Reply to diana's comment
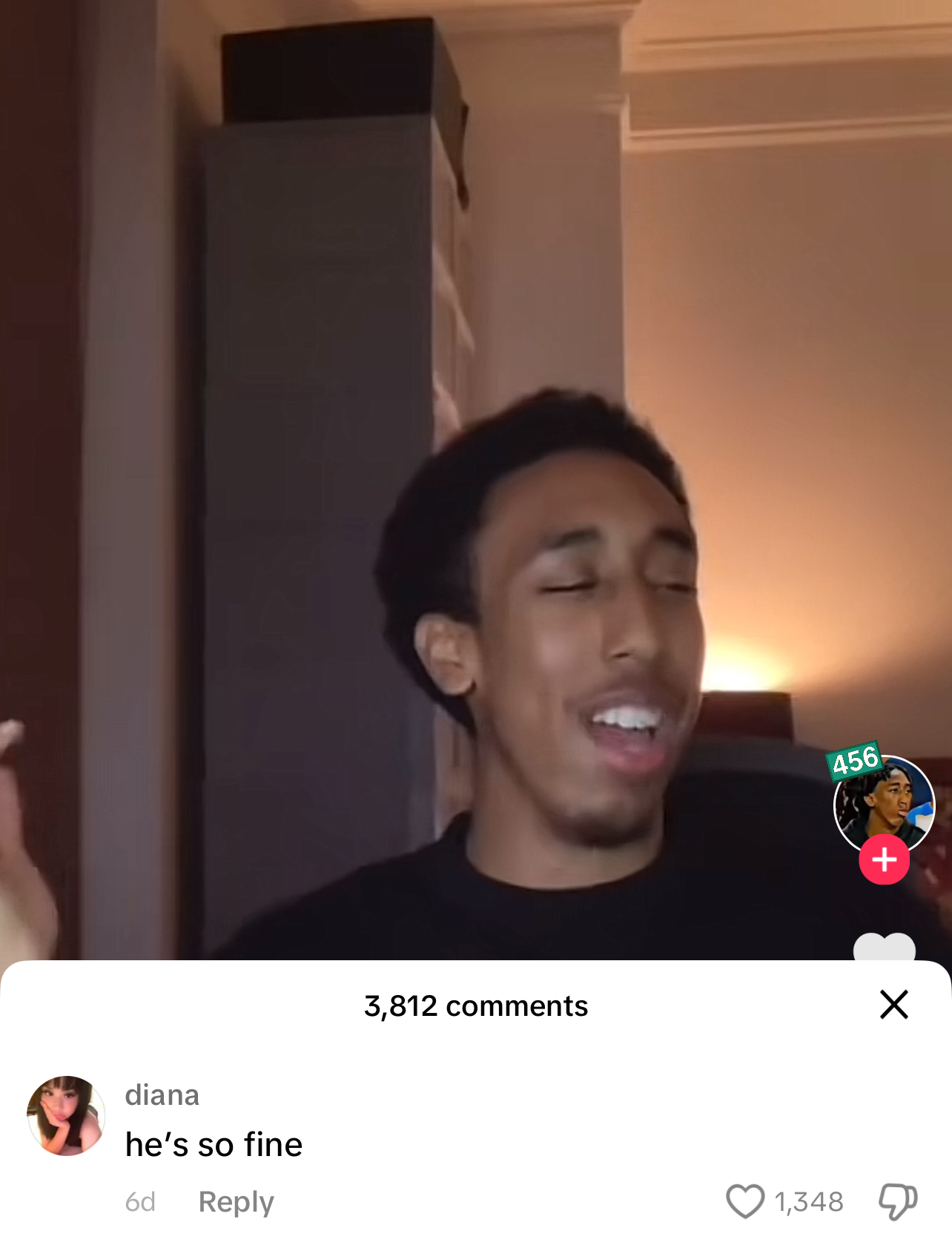 tap(236, 1201)
